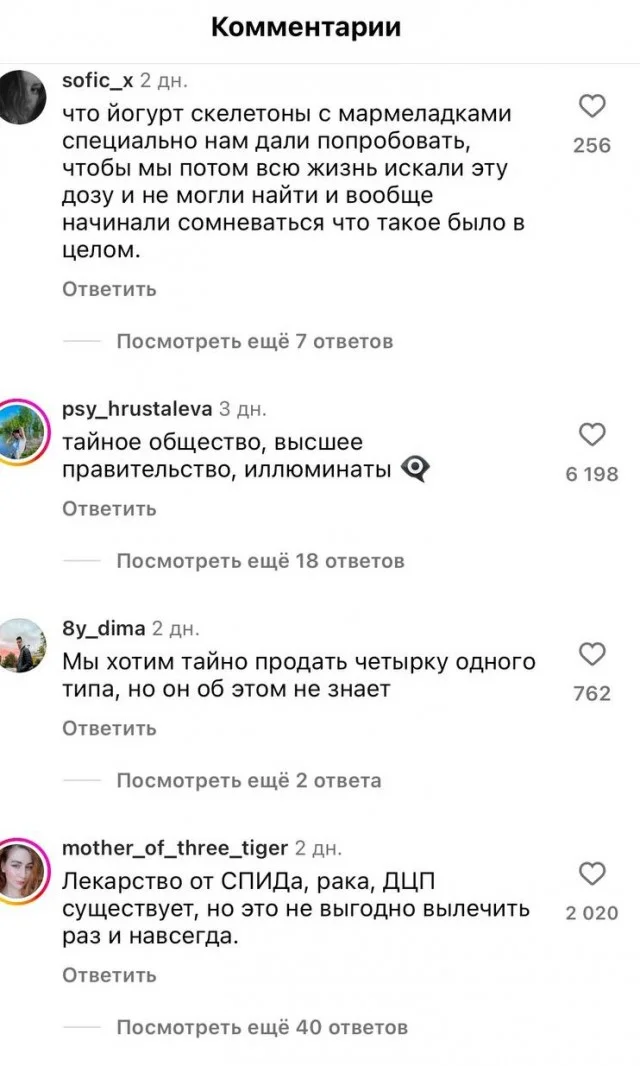
Task: Expand 2 more replies under 8y_dima
Action: 248,780
